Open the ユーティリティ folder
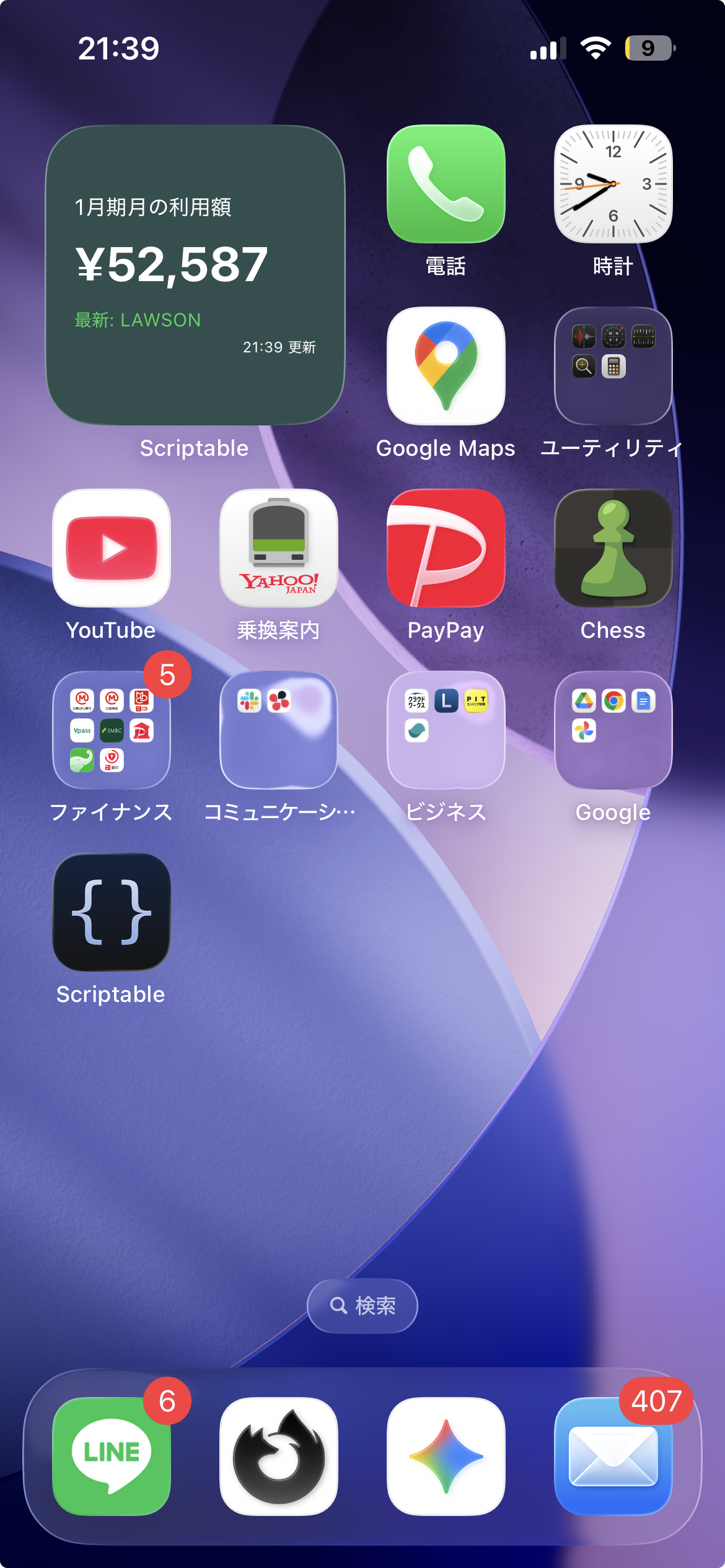Viewport: 725px width, 1568px height. click(x=613, y=366)
